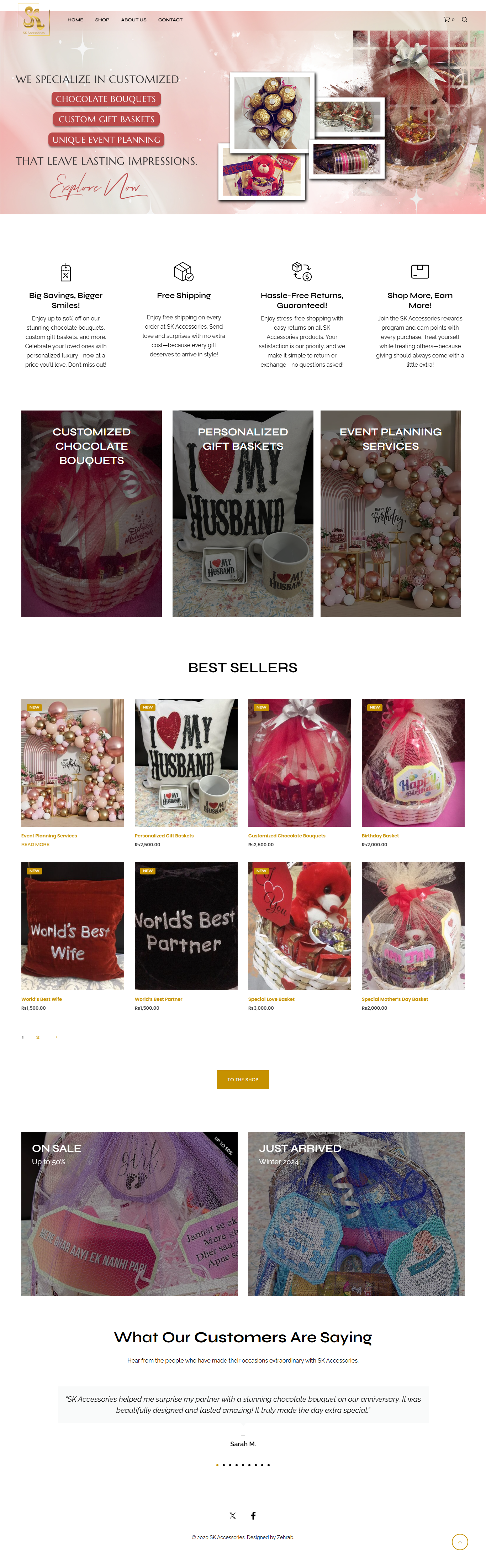Open Customized Chocolate Bouquets category banner

coord(91,513)
